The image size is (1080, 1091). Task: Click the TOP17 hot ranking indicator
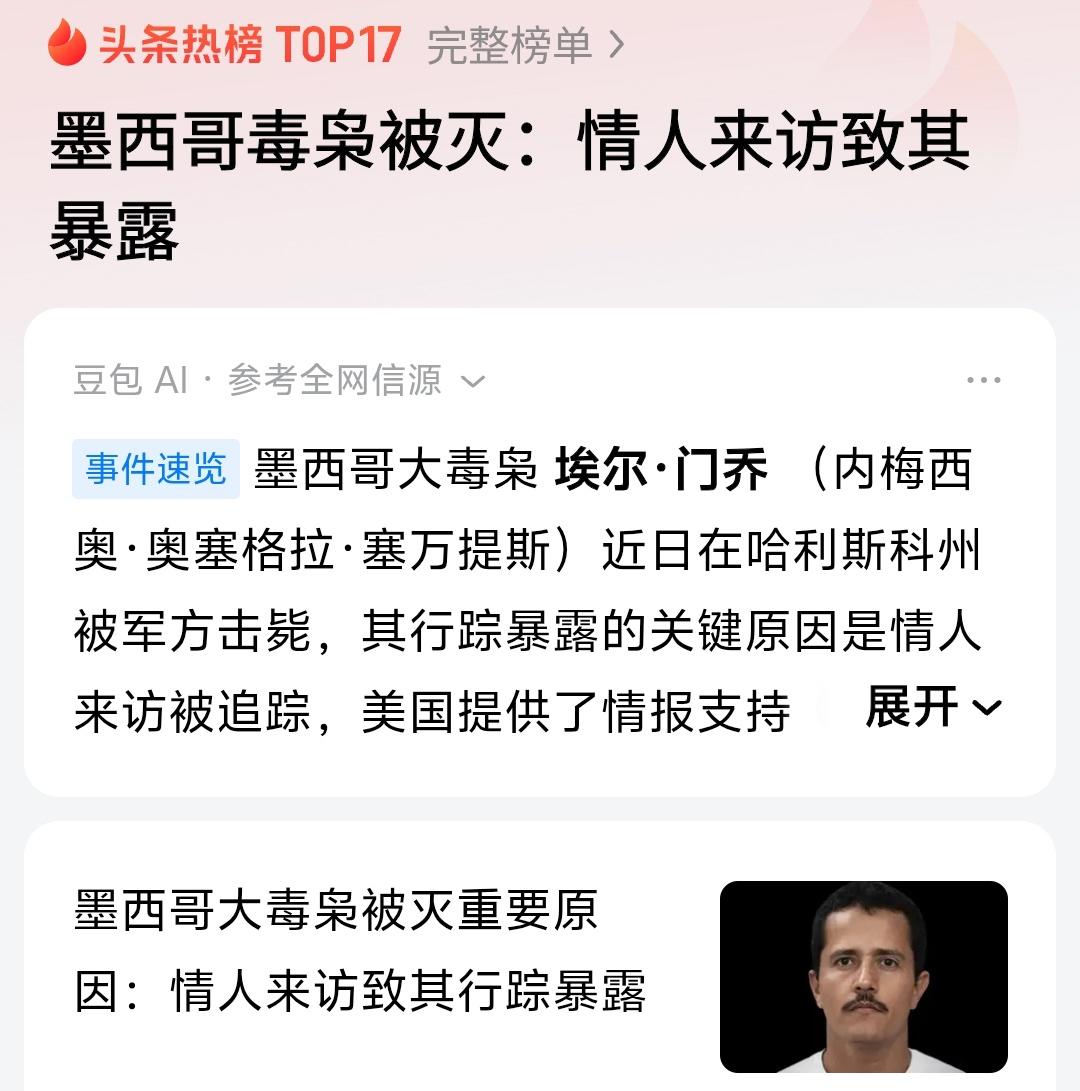pyautogui.click(x=340, y=41)
